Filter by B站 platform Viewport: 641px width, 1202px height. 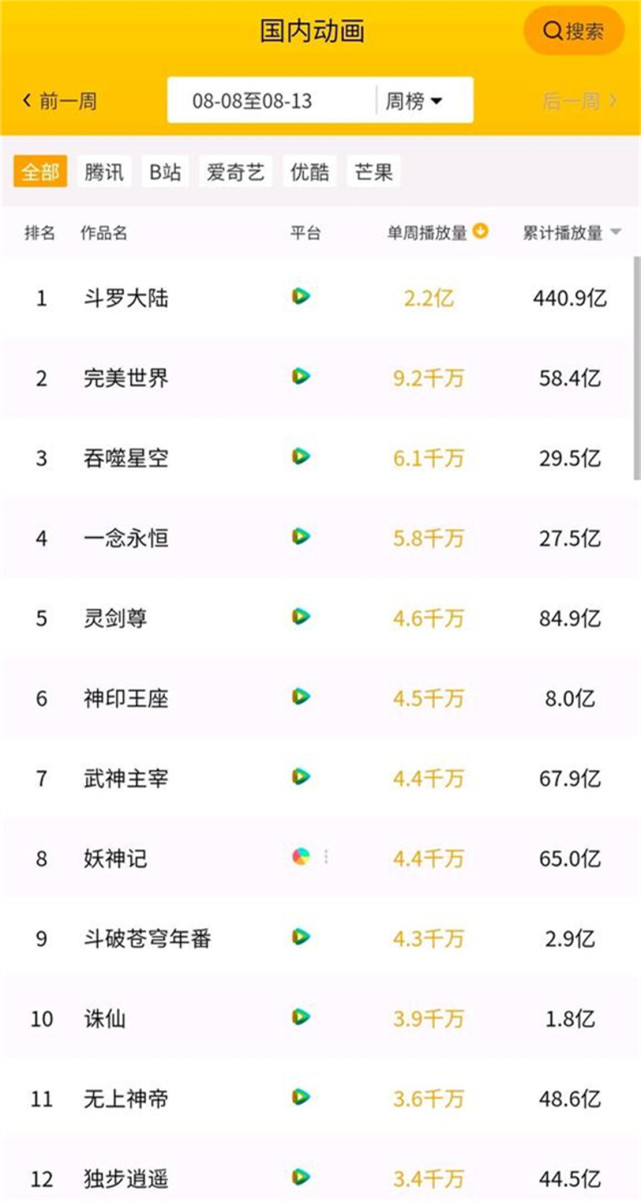click(x=165, y=172)
